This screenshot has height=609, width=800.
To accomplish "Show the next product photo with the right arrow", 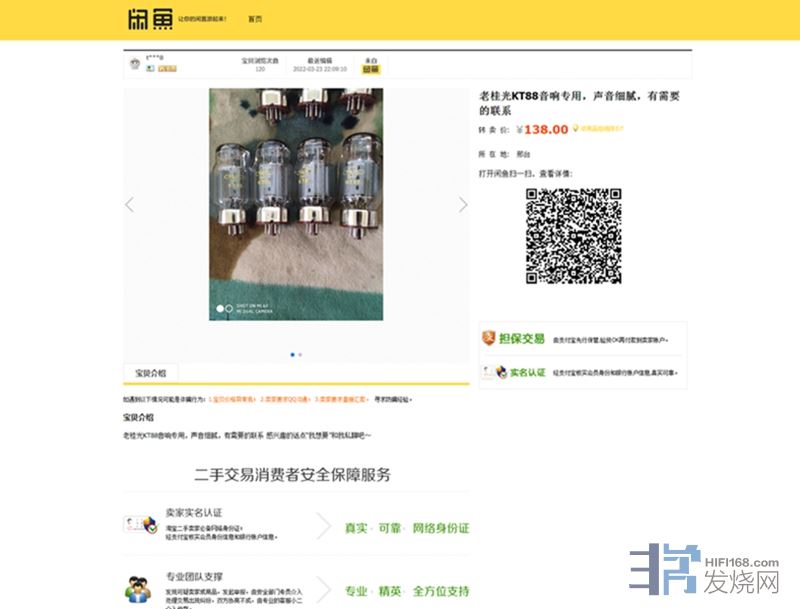I will pos(462,205).
